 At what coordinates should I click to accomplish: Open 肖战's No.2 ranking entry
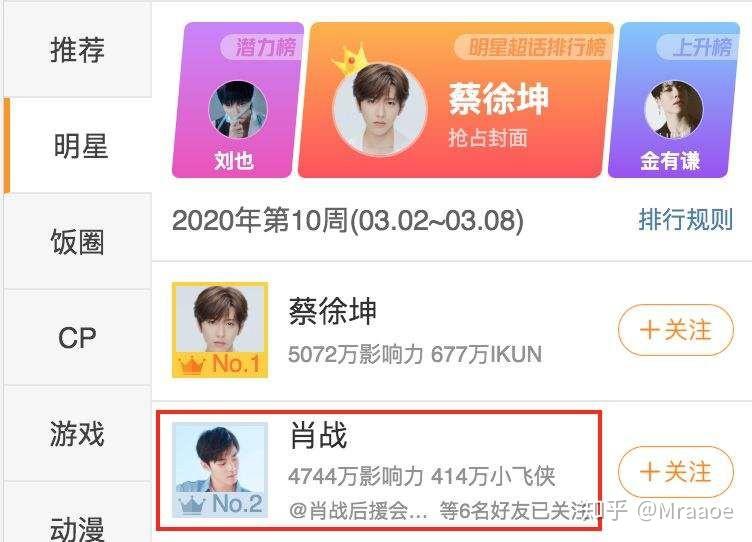tap(380, 470)
